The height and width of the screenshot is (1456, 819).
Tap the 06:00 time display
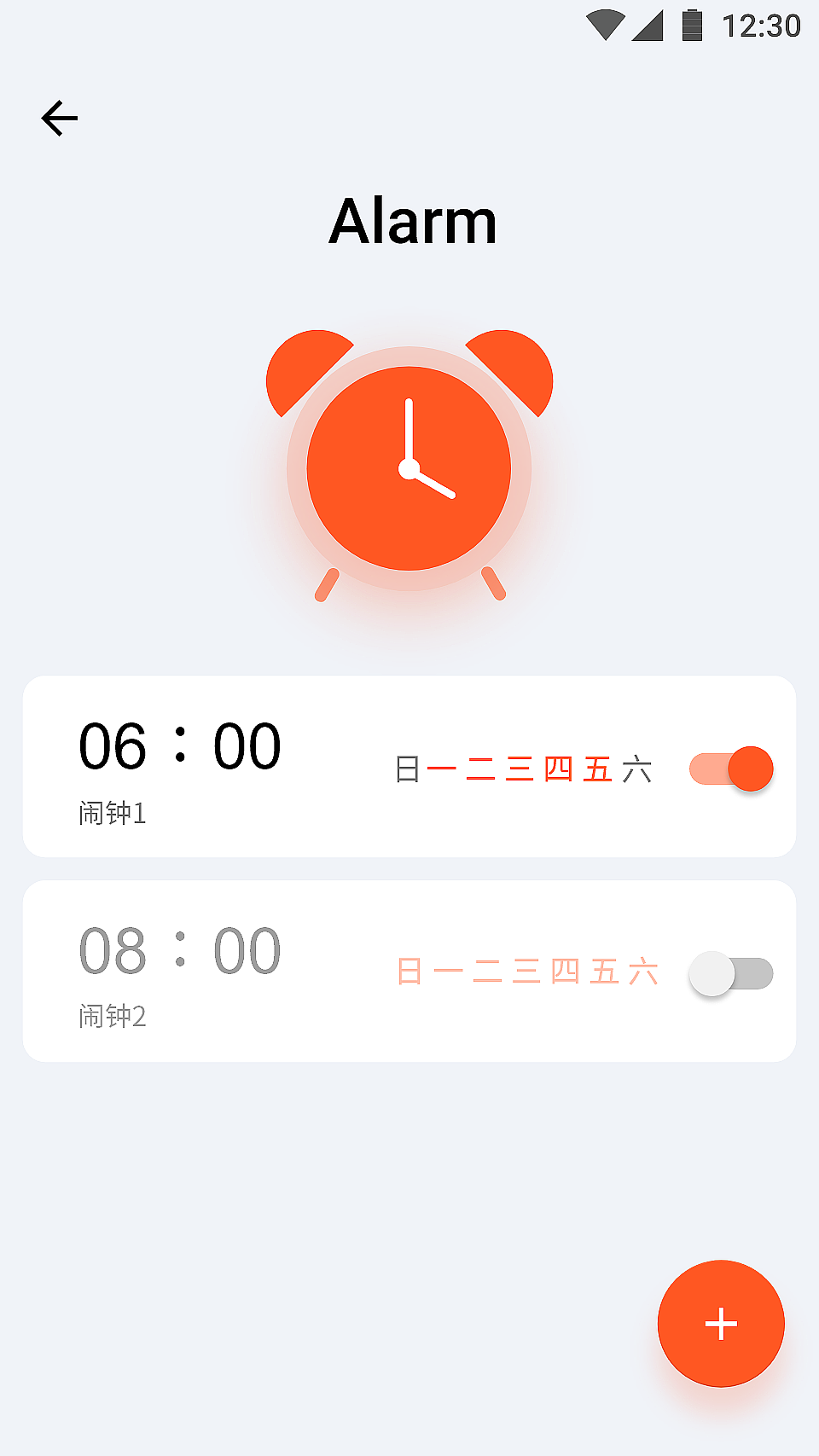click(178, 745)
